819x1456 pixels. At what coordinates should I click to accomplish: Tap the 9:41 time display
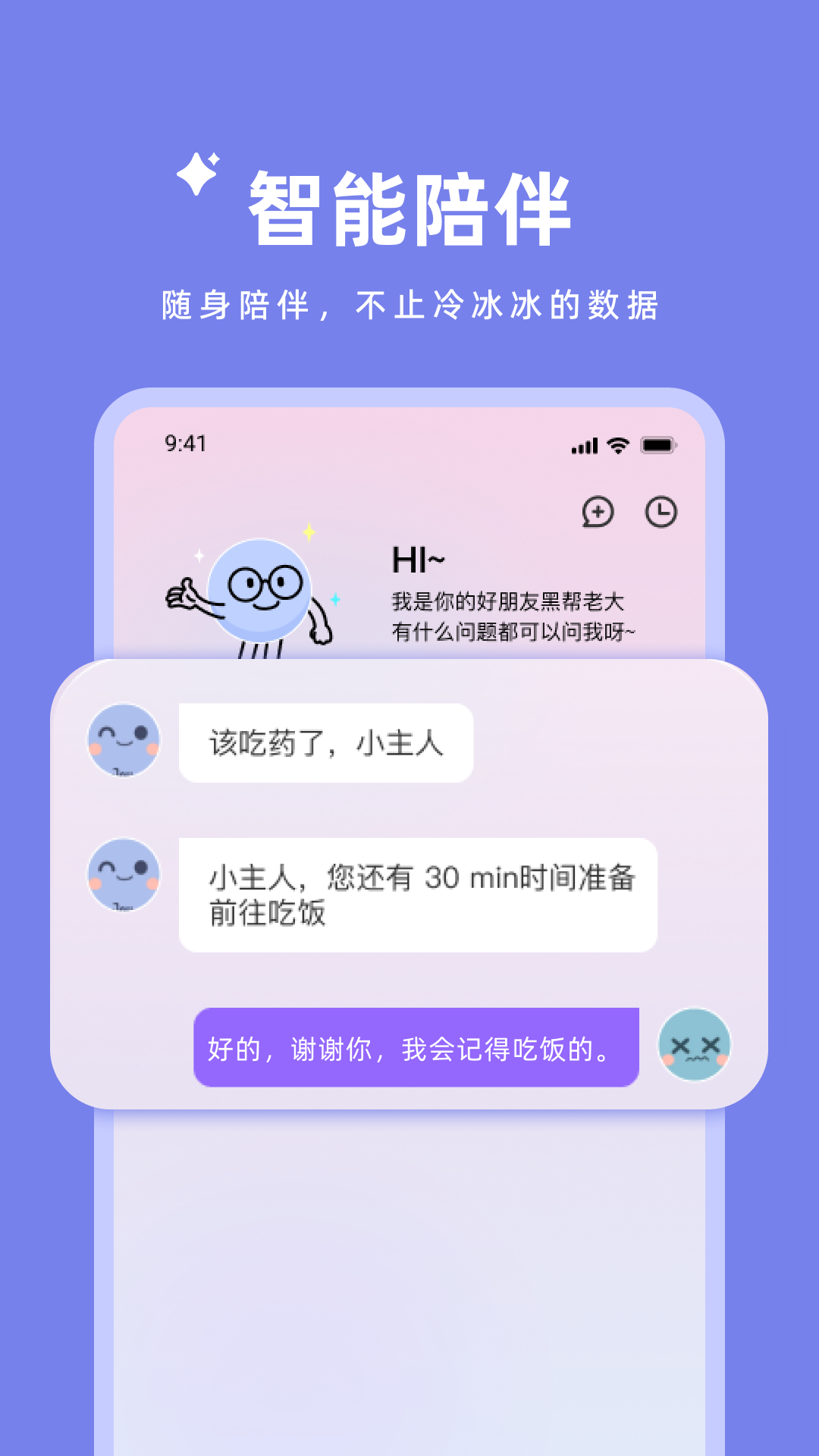pyautogui.click(x=184, y=444)
